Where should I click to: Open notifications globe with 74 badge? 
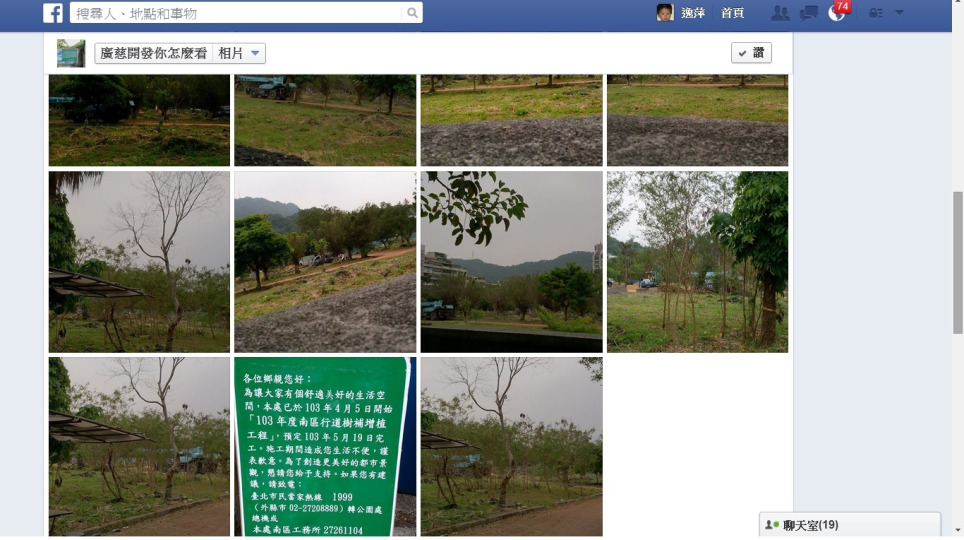(x=837, y=13)
